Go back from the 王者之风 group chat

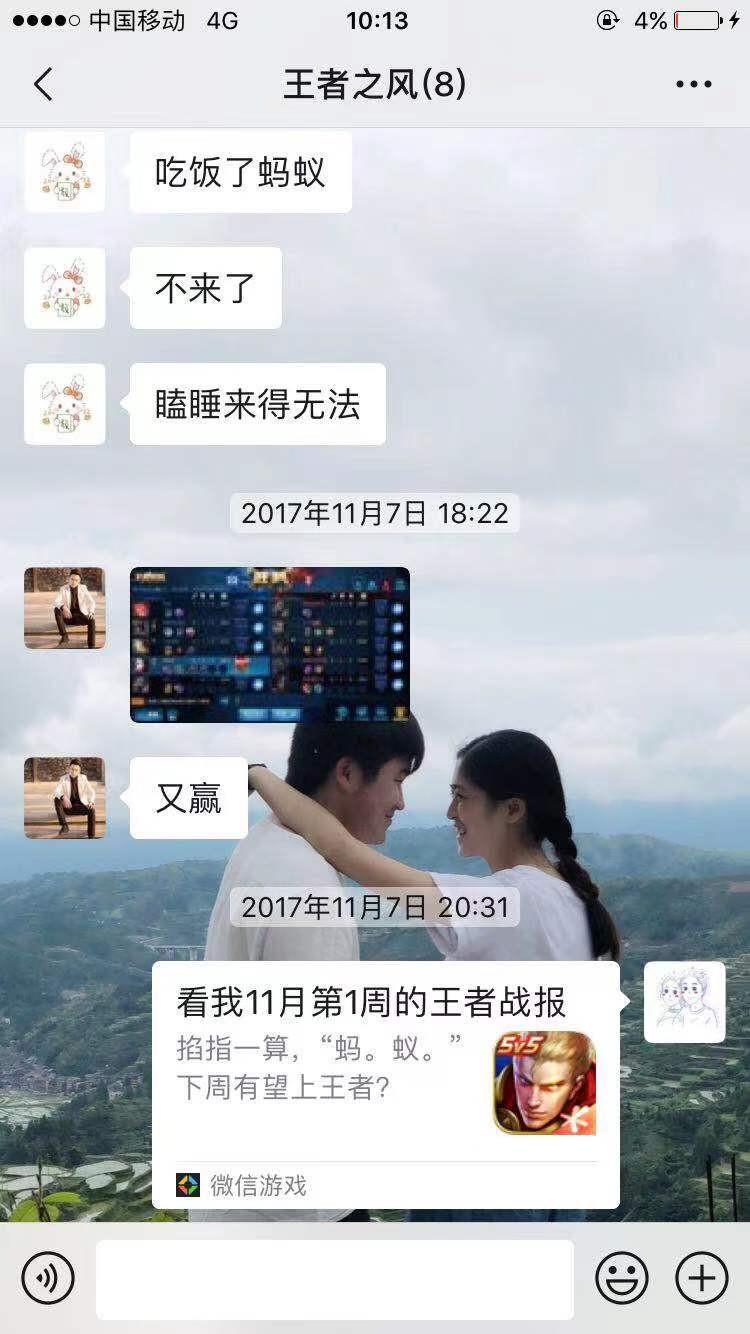point(43,85)
